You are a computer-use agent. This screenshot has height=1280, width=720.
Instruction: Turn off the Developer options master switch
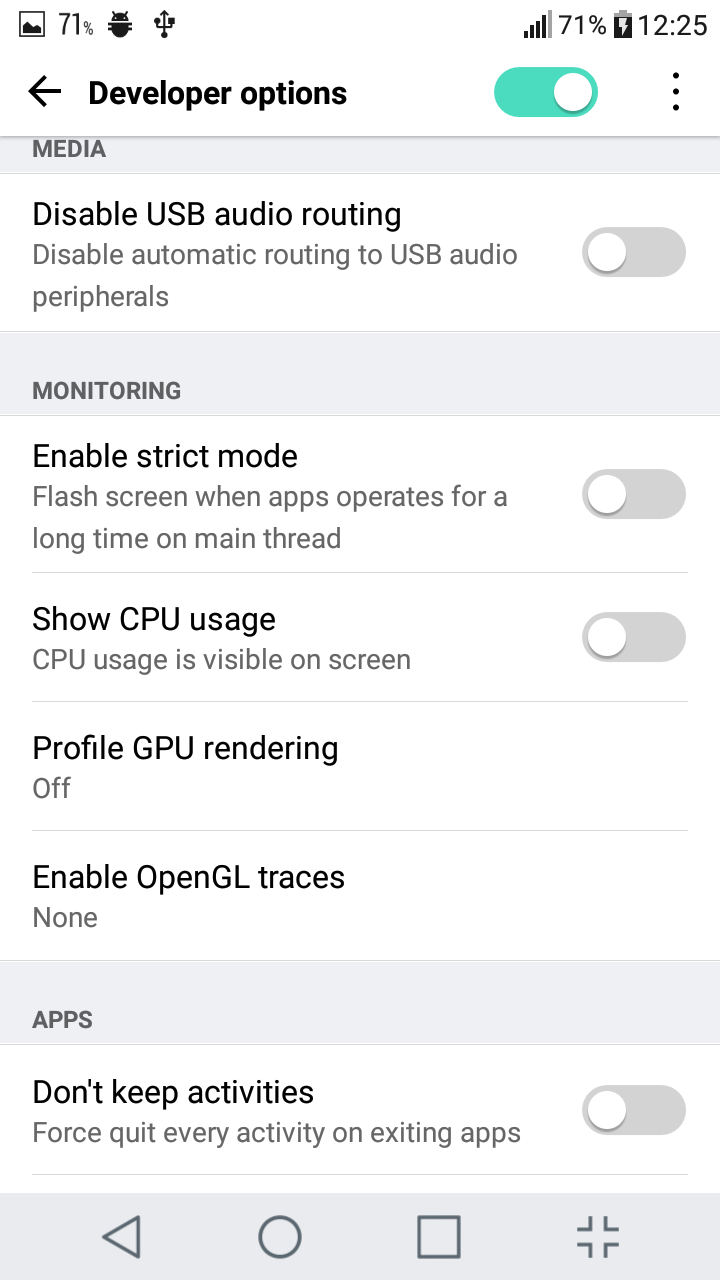(x=546, y=93)
